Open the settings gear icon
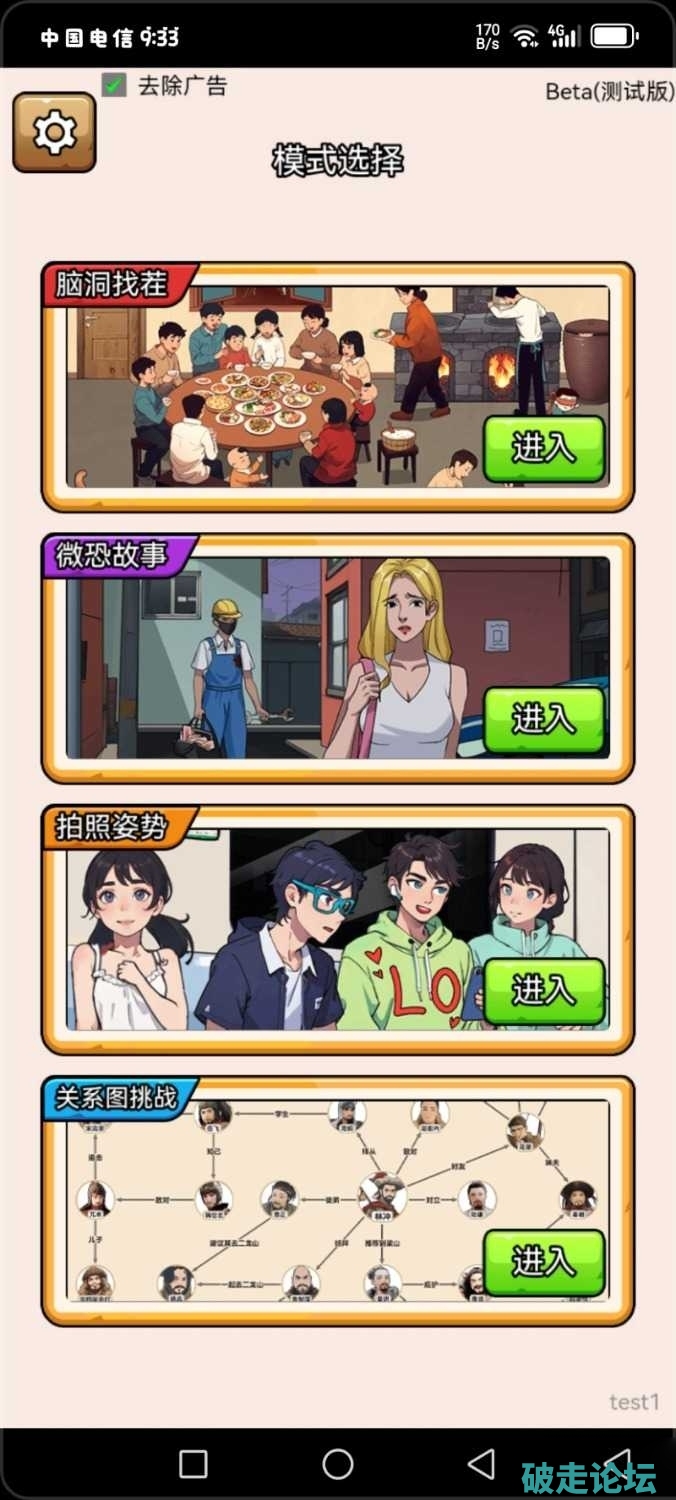The width and height of the screenshot is (676, 1500). [54, 132]
